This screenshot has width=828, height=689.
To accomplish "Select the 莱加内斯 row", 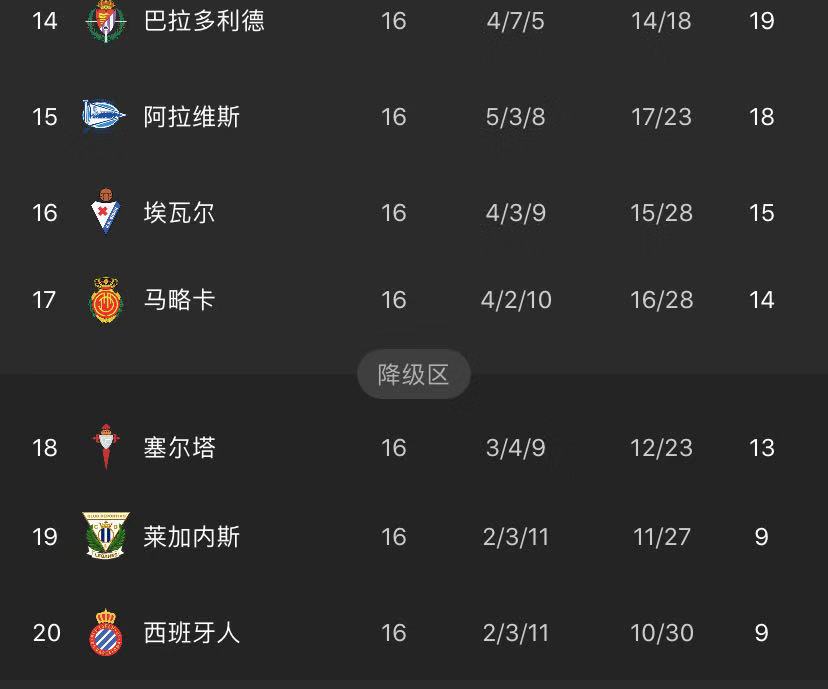I will click(x=192, y=537).
